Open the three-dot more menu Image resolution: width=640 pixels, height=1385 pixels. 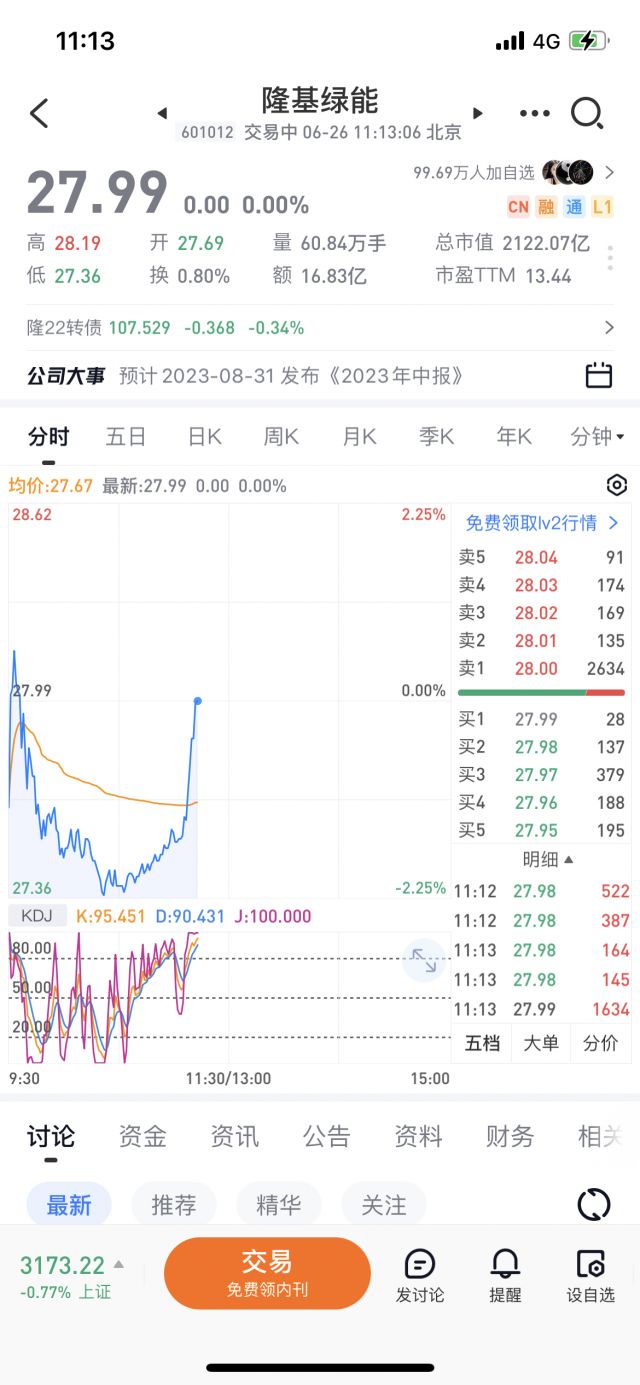(535, 114)
